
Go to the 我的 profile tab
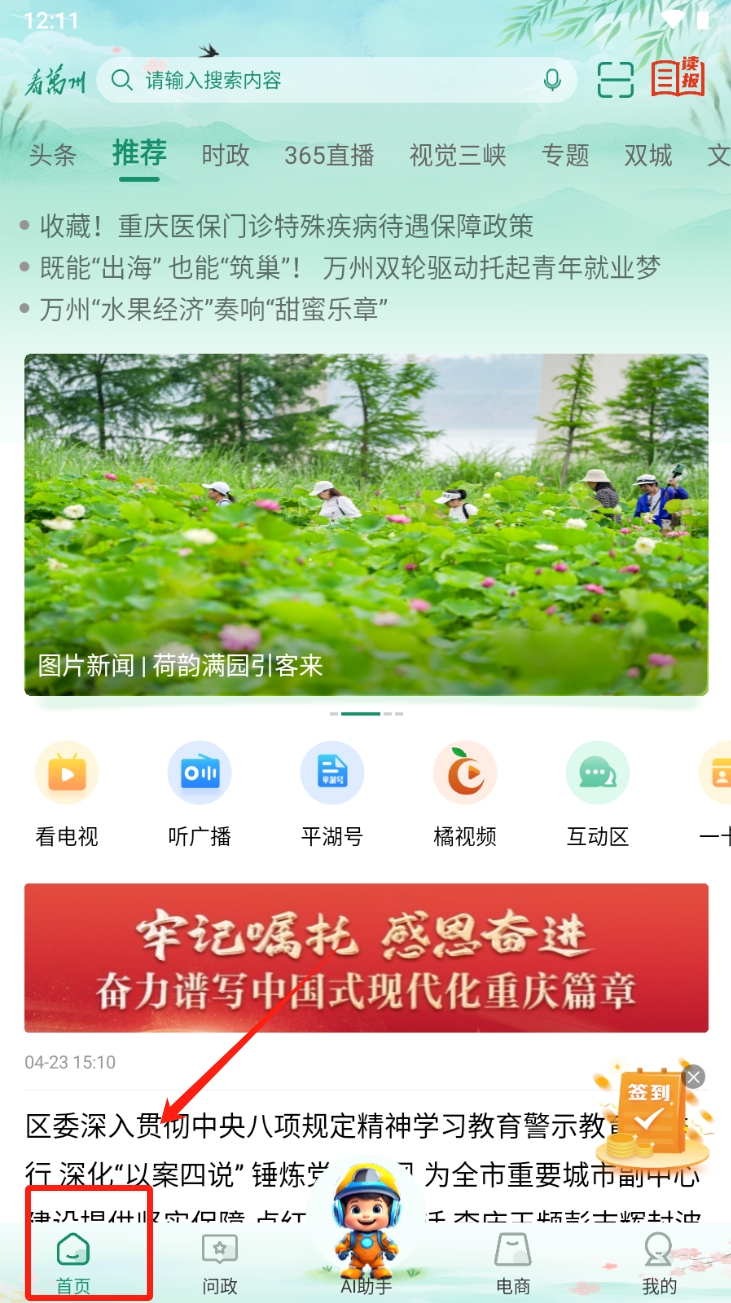pos(659,1263)
